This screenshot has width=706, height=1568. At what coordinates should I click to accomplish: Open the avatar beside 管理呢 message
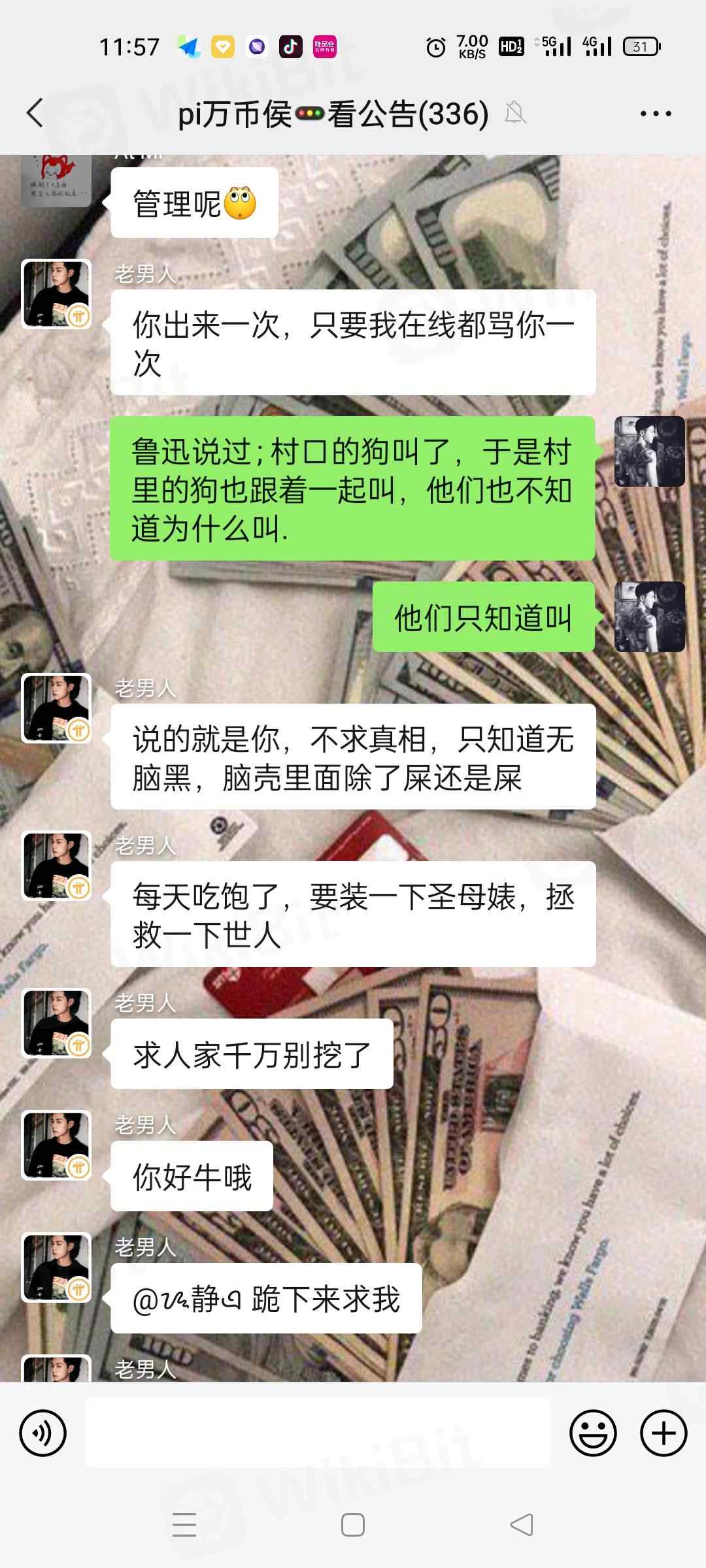pos(56,181)
